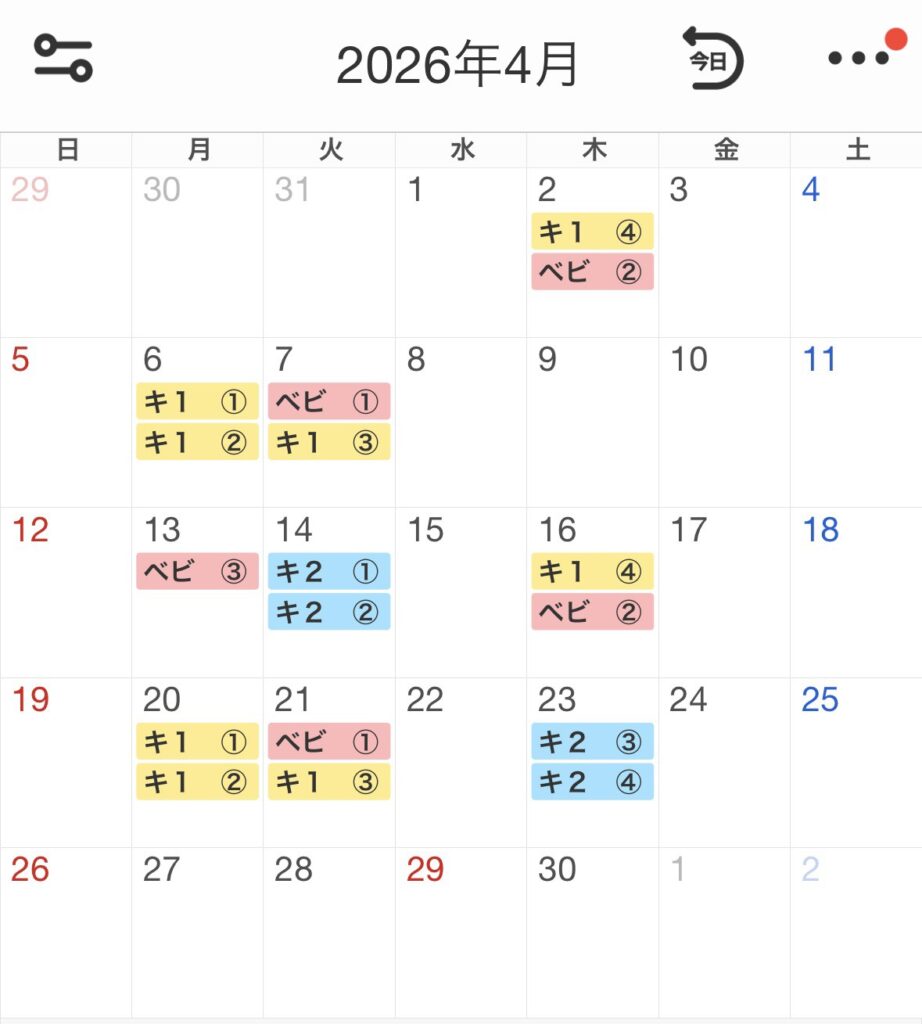This screenshot has width=922, height=1024.
Task: Select April 14 with キ2 ① and ②
Action: pyautogui.click(x=329, y=592)
